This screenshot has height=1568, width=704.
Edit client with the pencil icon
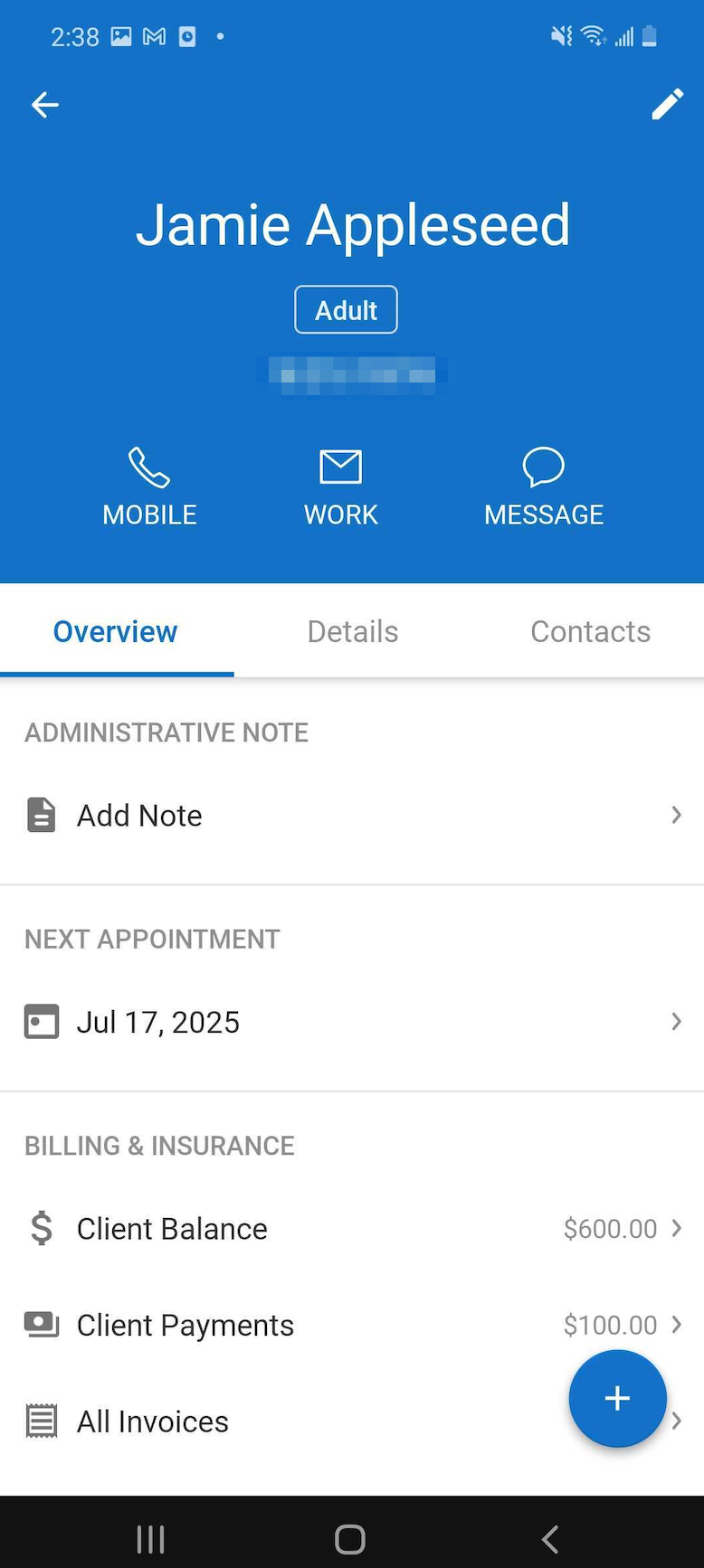[667, 105]
